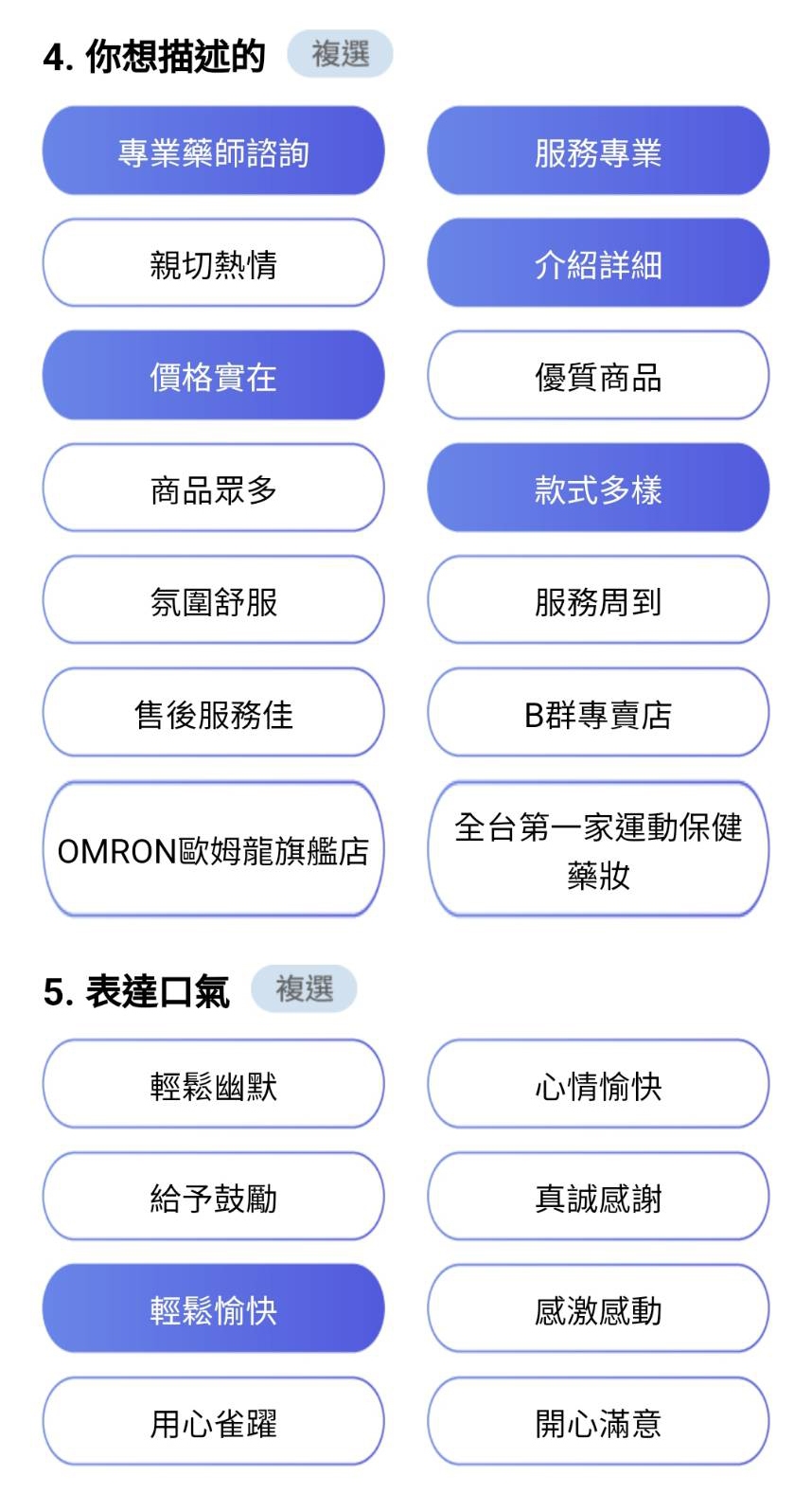Toggle off 價格實在
The width and height of the screenshot is (812, 1493).
pyautogui.click(x=213, y=376)
